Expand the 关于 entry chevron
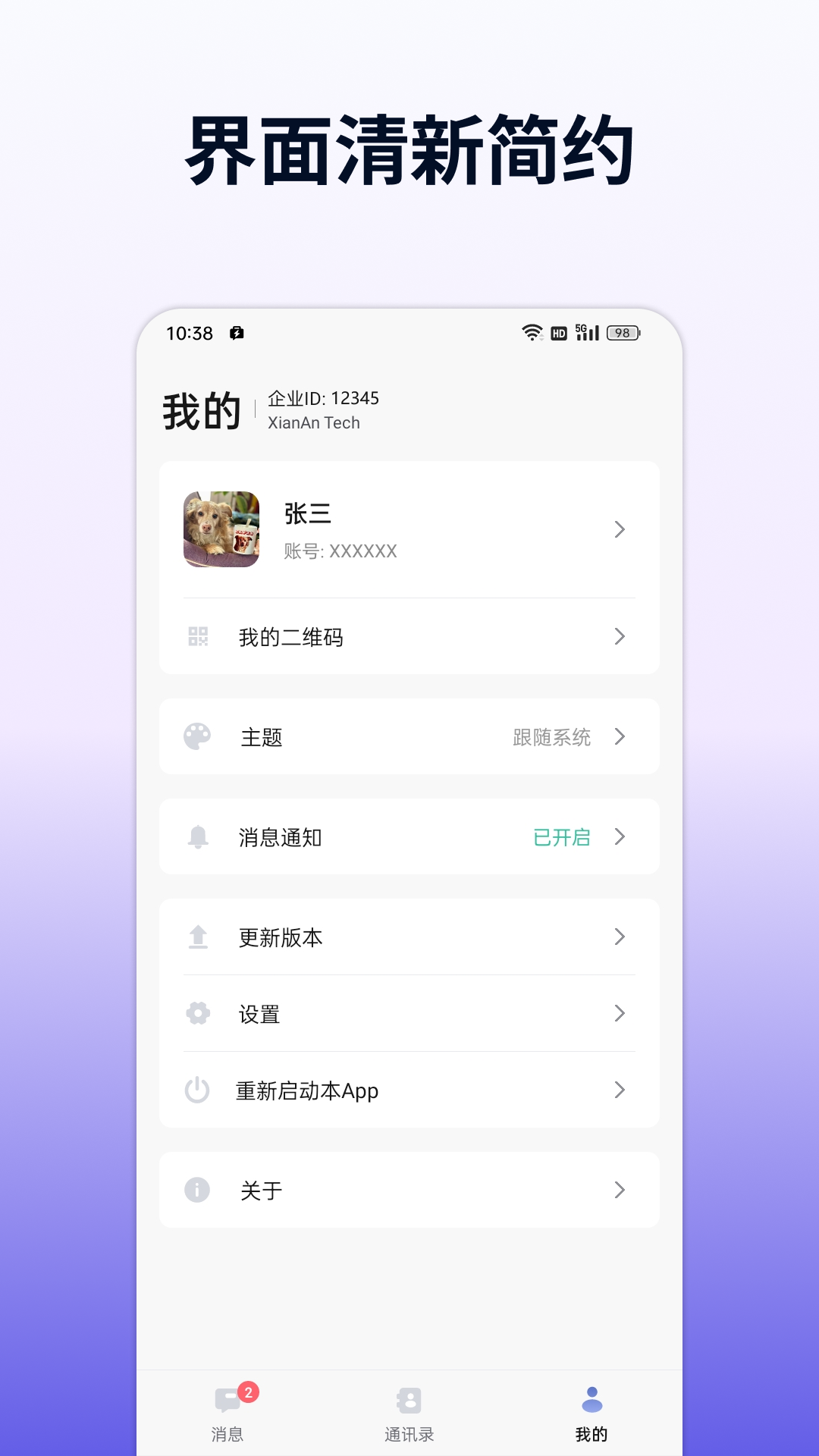 click(620, 1190)
